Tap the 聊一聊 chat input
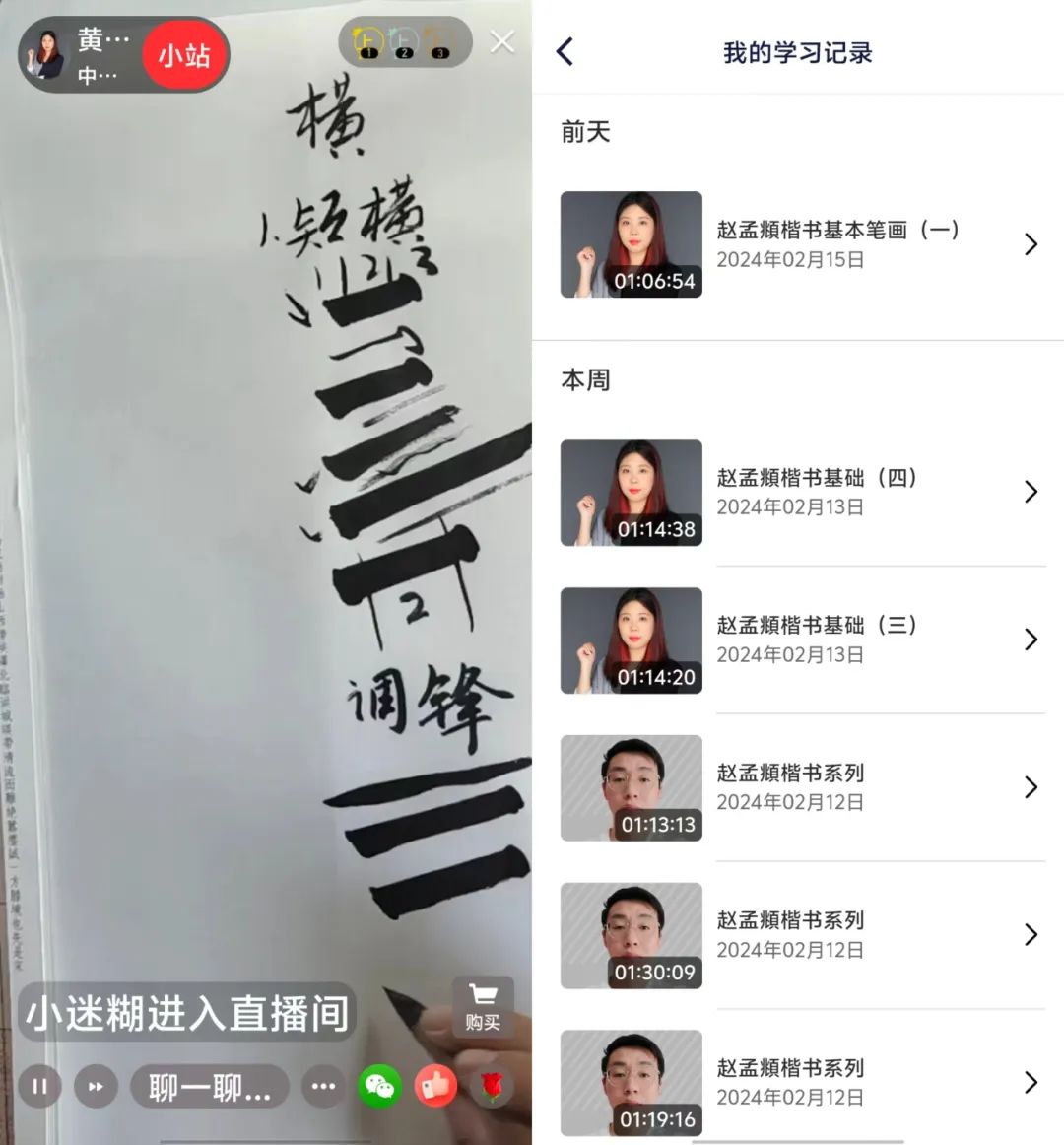Screen dimensions: 1064x1145 coord(209,1087)
